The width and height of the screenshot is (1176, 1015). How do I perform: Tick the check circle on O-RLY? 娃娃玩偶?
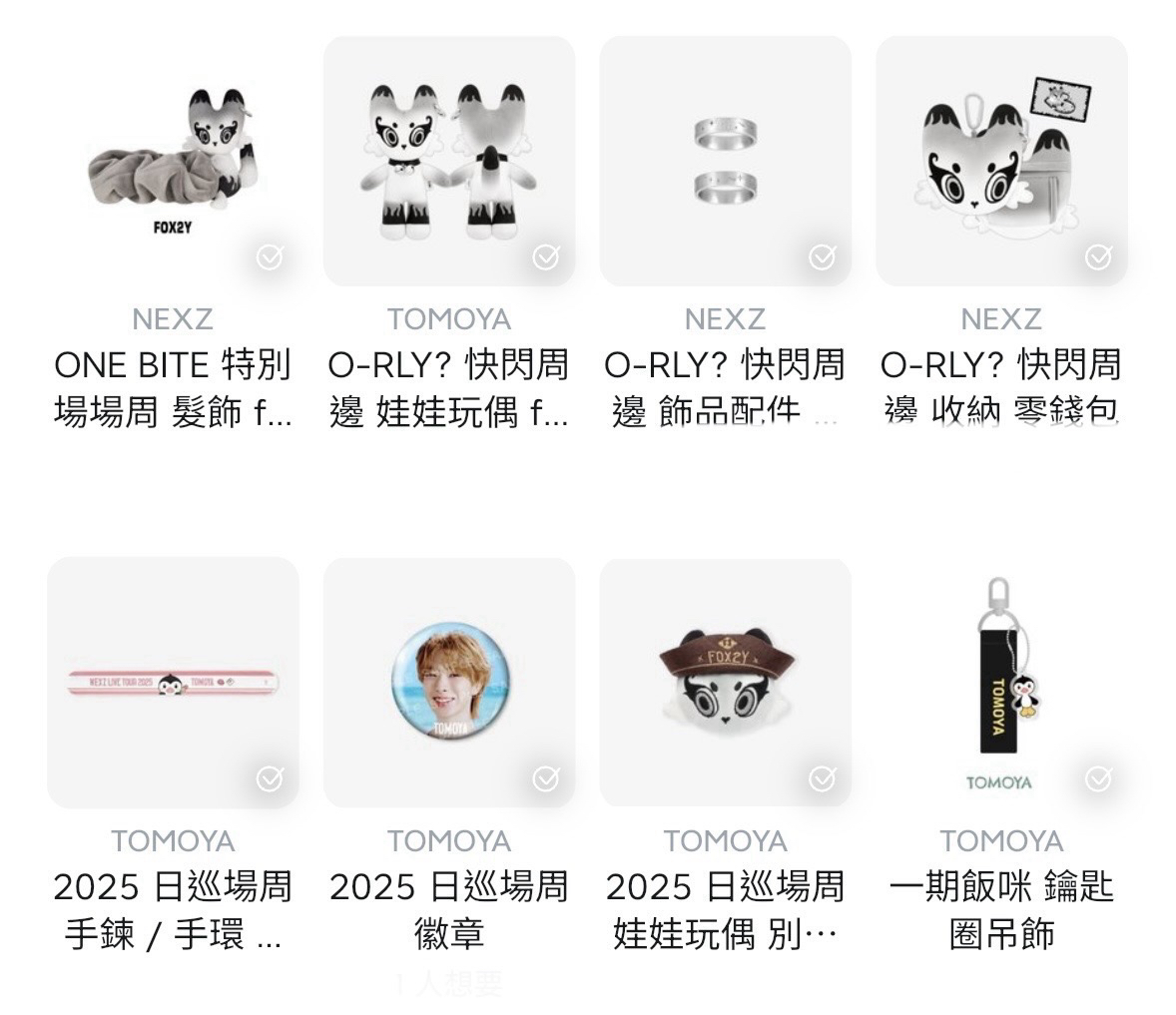(x=546, y=258)
